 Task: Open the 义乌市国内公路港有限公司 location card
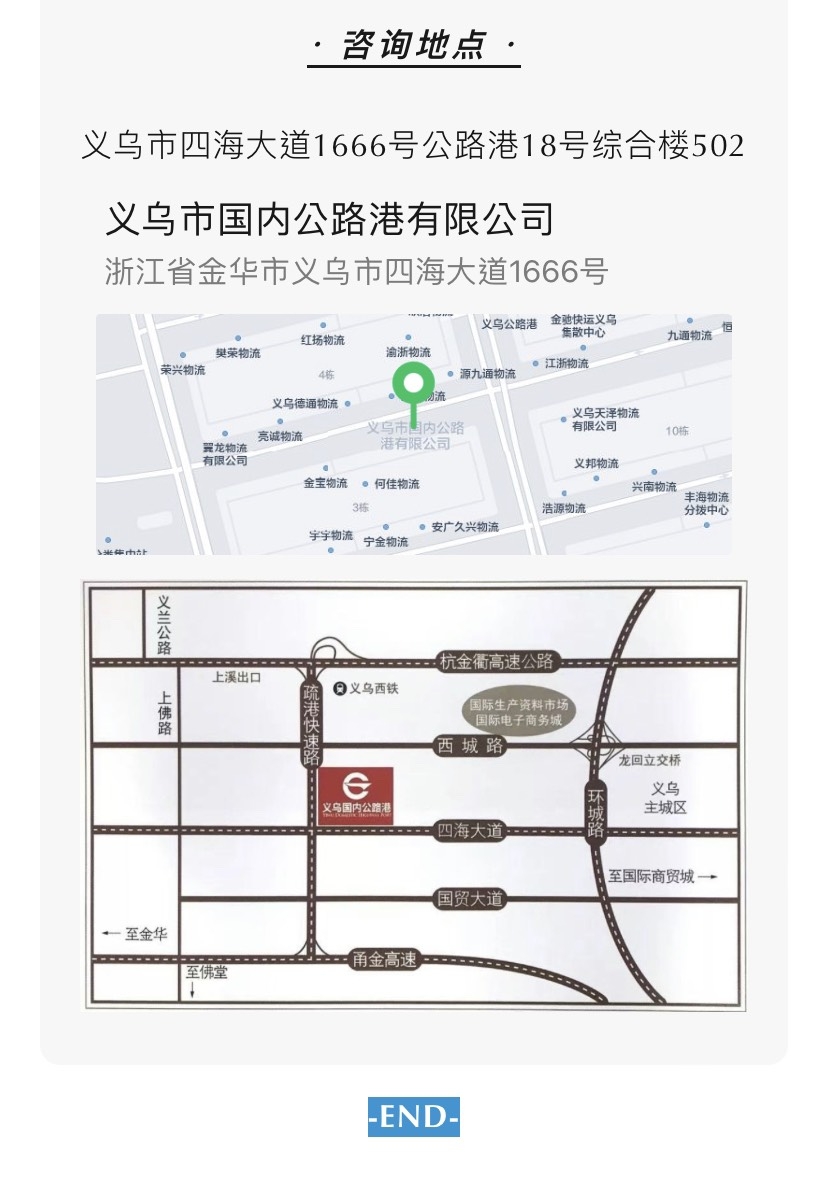[x=330, y=219]
